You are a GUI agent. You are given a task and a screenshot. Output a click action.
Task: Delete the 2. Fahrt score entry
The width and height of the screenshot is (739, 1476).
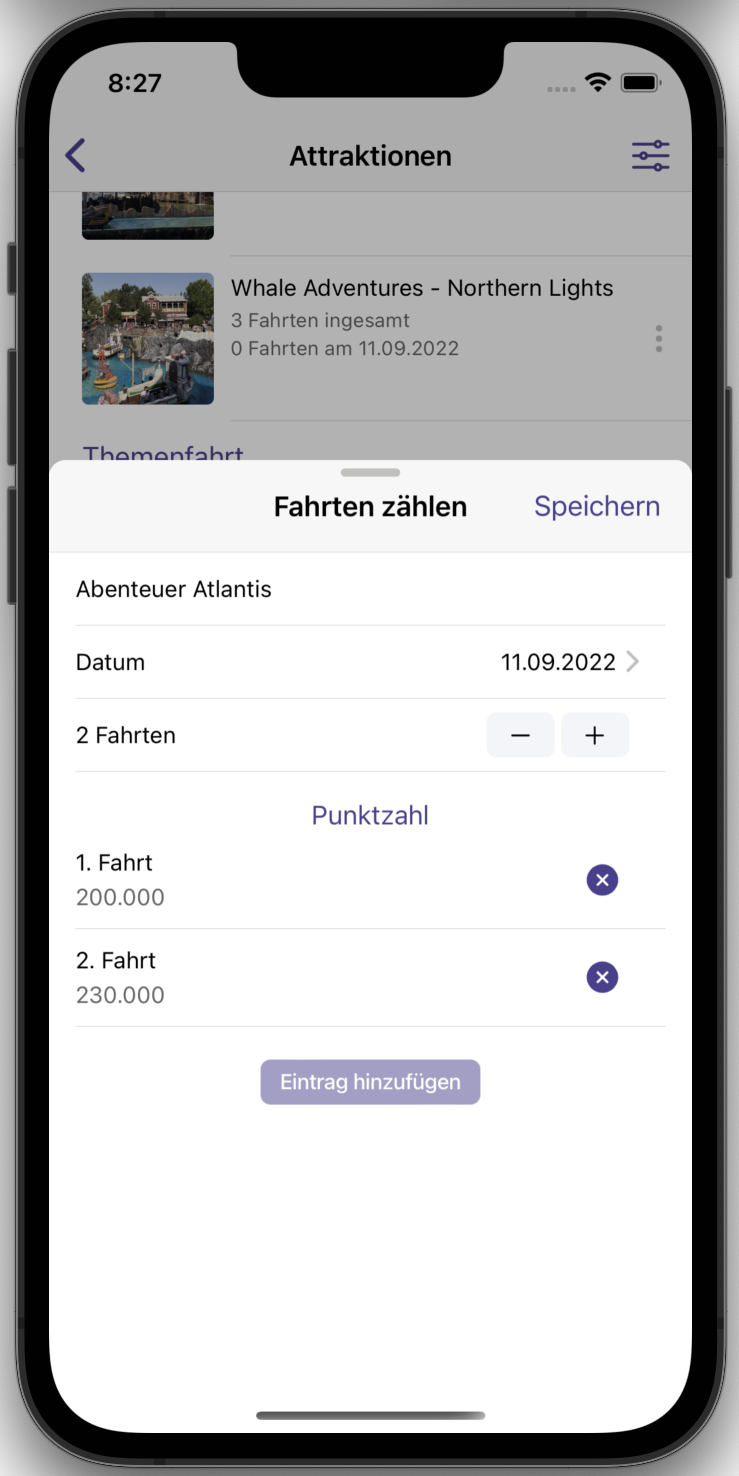[x=602, y=977]
